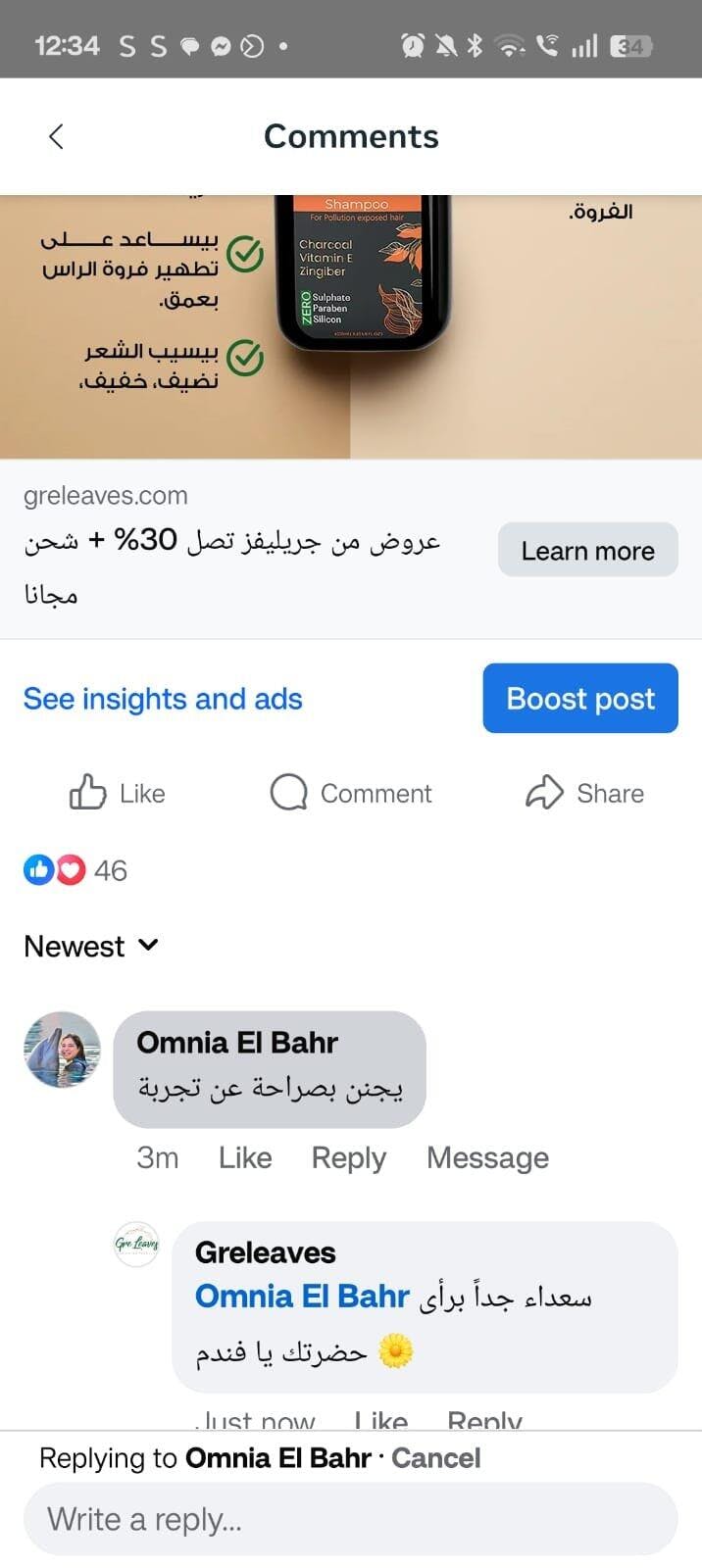Open Omnia El Bahr's profile picture
Viewport: 702px width, 1568px height.
pyautogui.click(x=62, y=1050)
